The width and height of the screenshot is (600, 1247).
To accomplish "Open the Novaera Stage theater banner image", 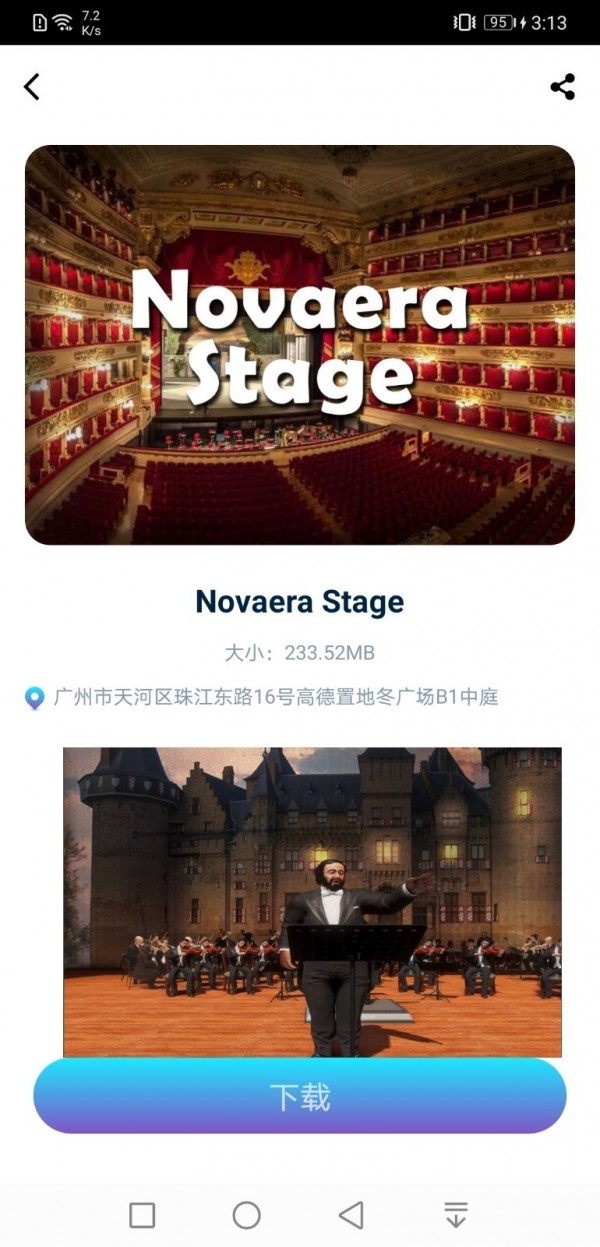I will tap(300, 345).
